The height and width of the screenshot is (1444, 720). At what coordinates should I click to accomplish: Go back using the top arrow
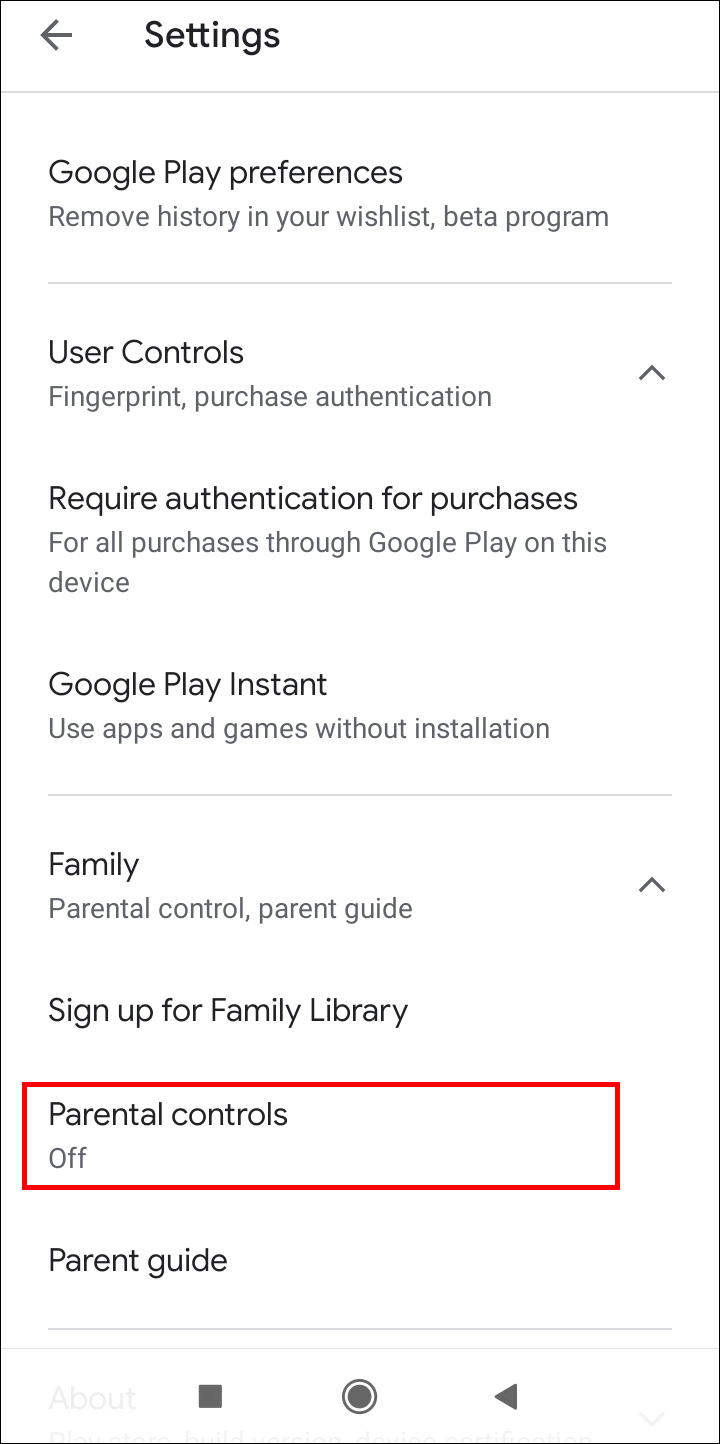[x=56, y=36]
